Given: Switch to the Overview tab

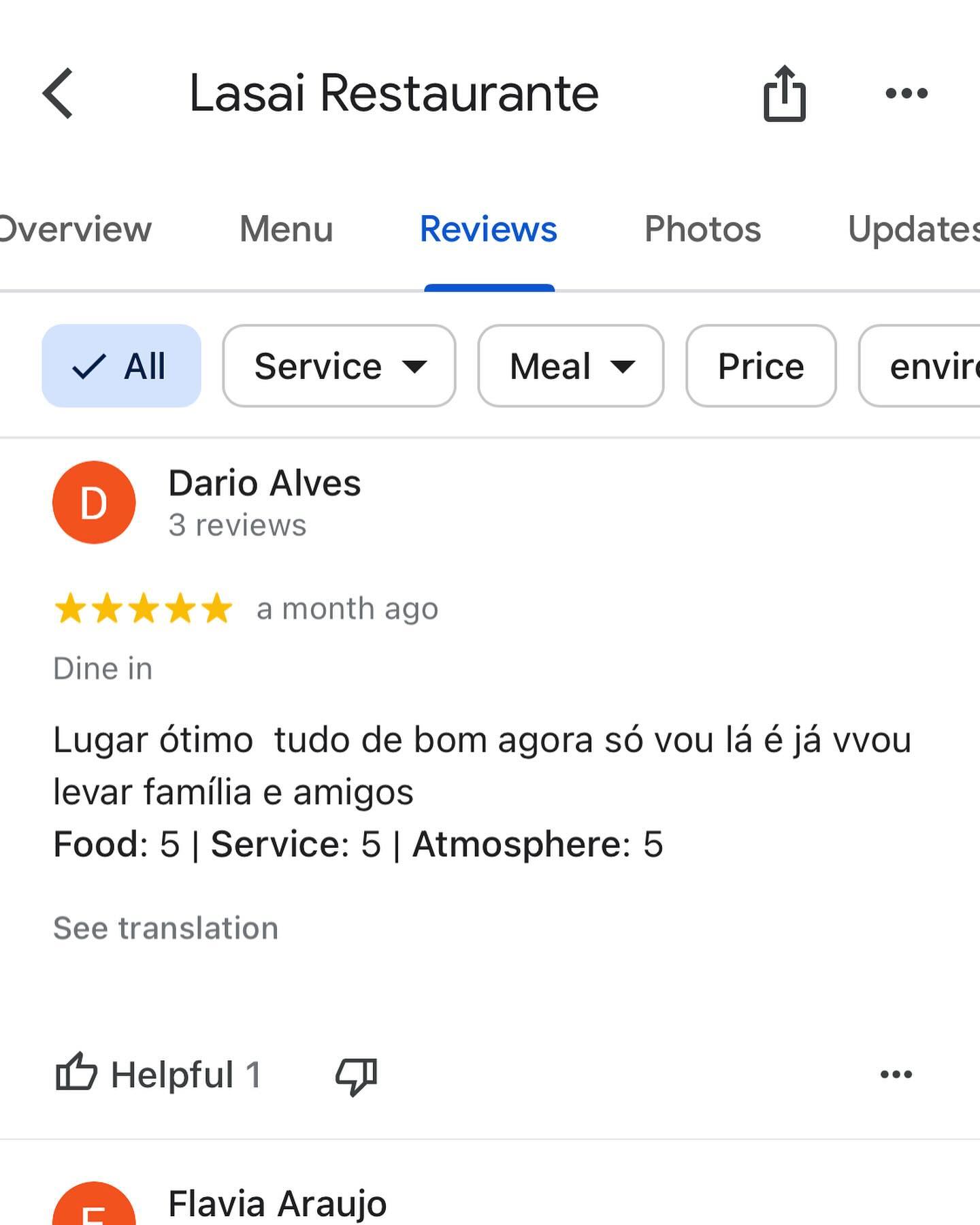Looking at the screenshot, I should pos(75,229).
